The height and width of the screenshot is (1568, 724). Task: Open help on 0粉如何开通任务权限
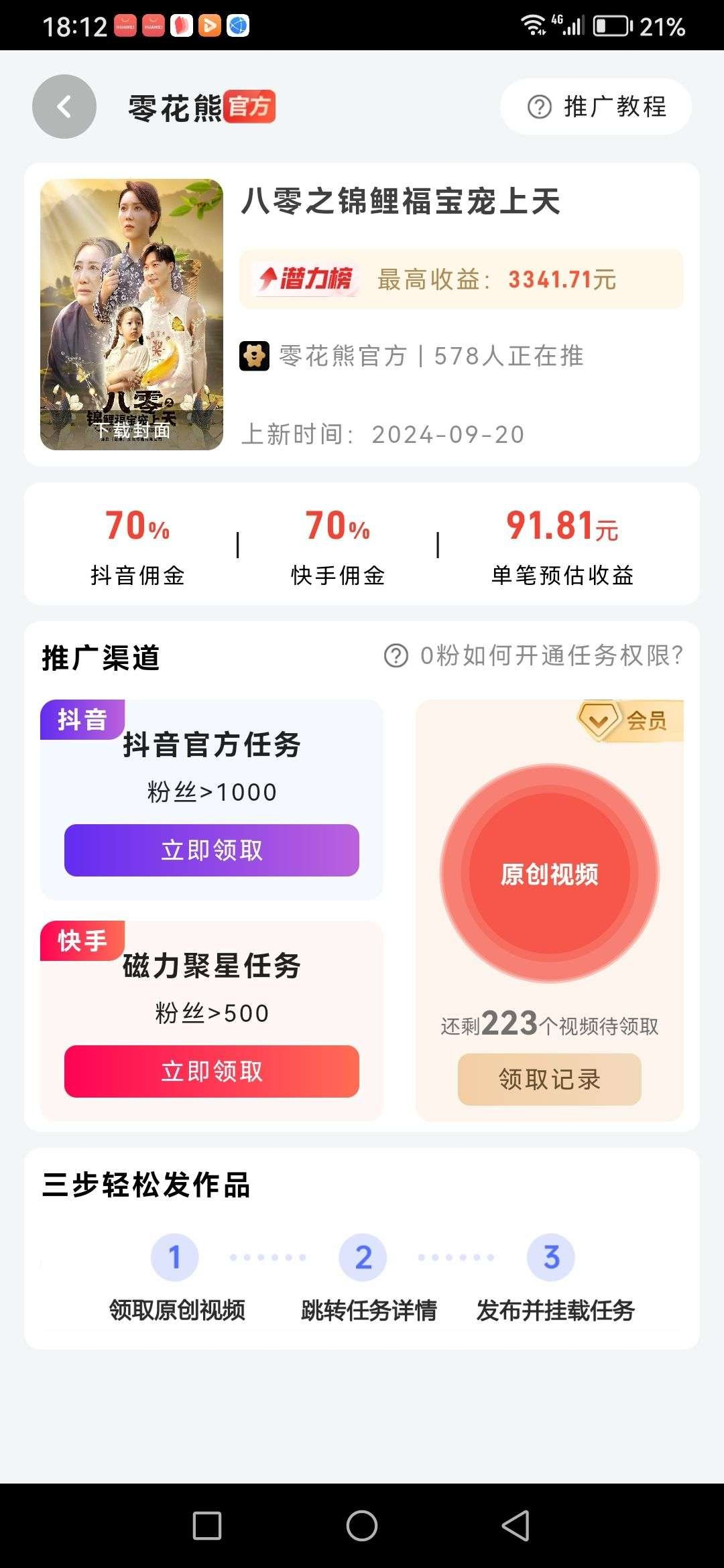534,656
